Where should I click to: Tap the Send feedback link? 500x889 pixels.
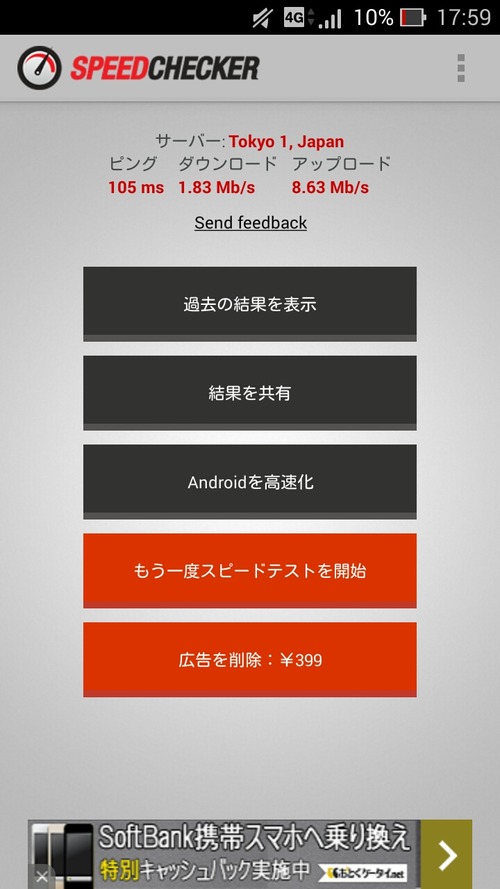coord(251,222)
